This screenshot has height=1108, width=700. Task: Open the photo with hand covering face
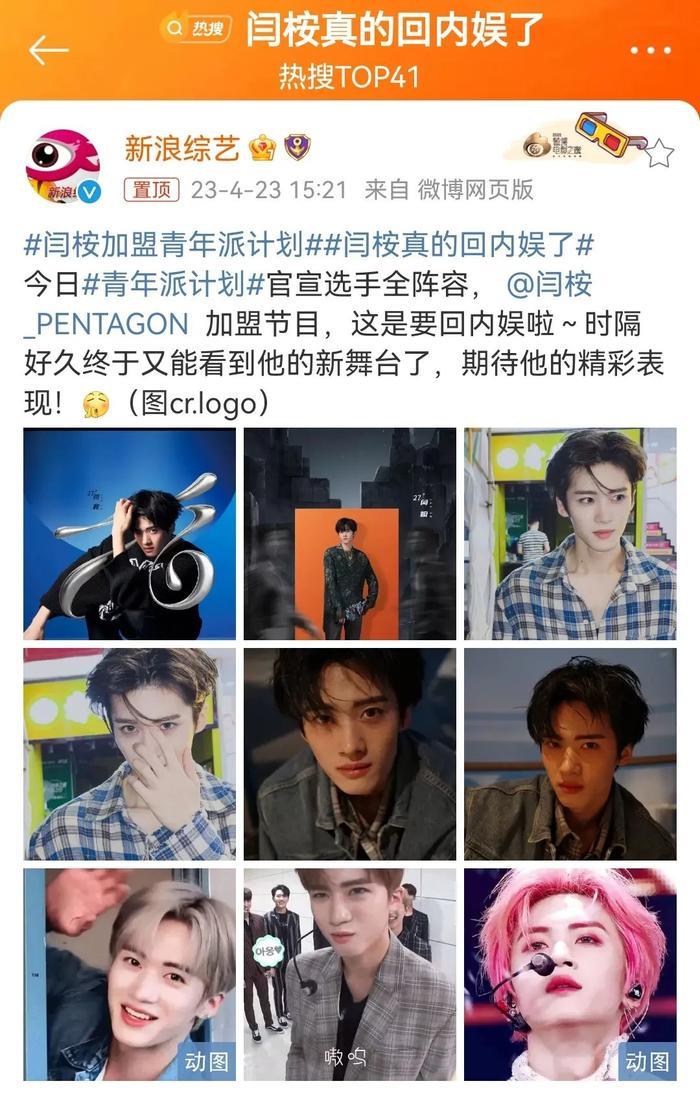coord(130,754)
